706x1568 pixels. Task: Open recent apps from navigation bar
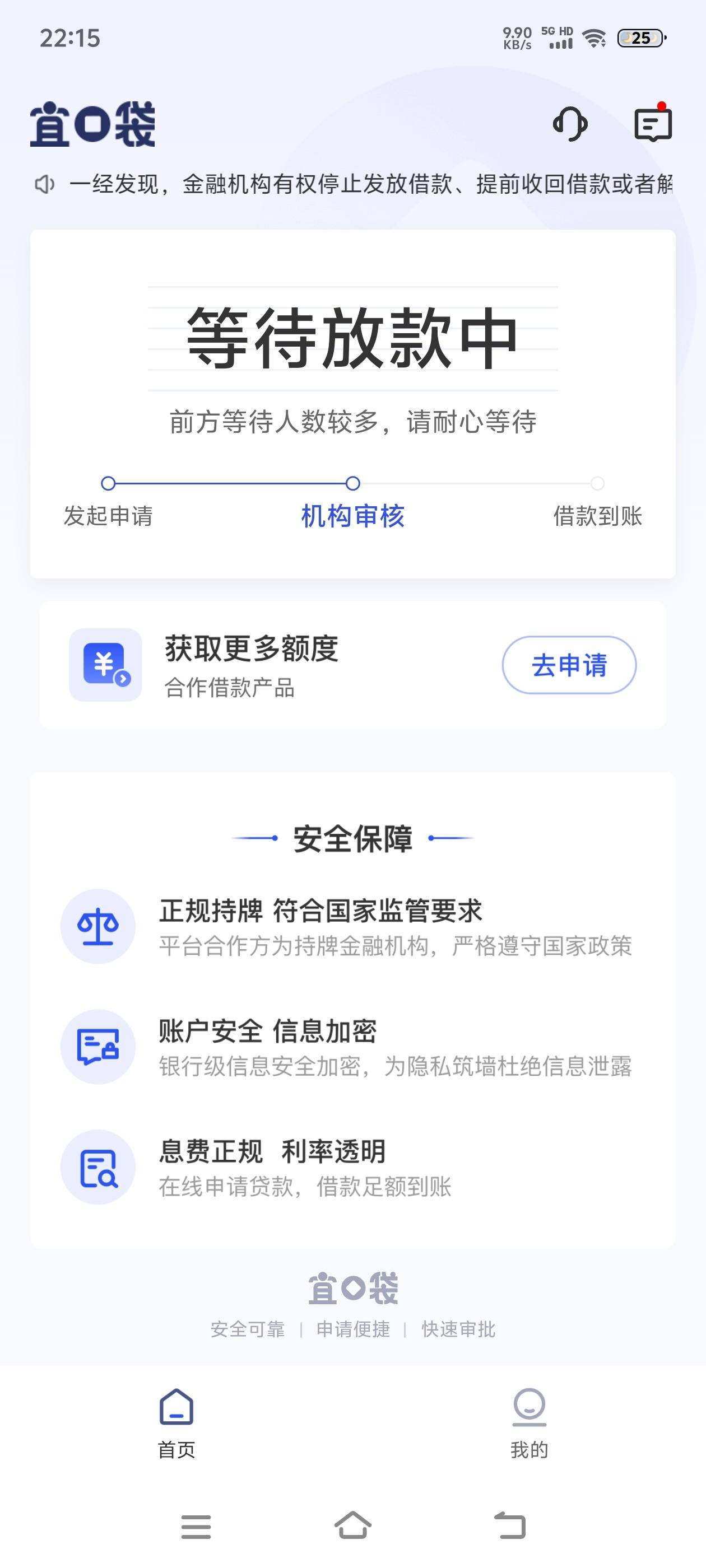tap(196, 1527)
